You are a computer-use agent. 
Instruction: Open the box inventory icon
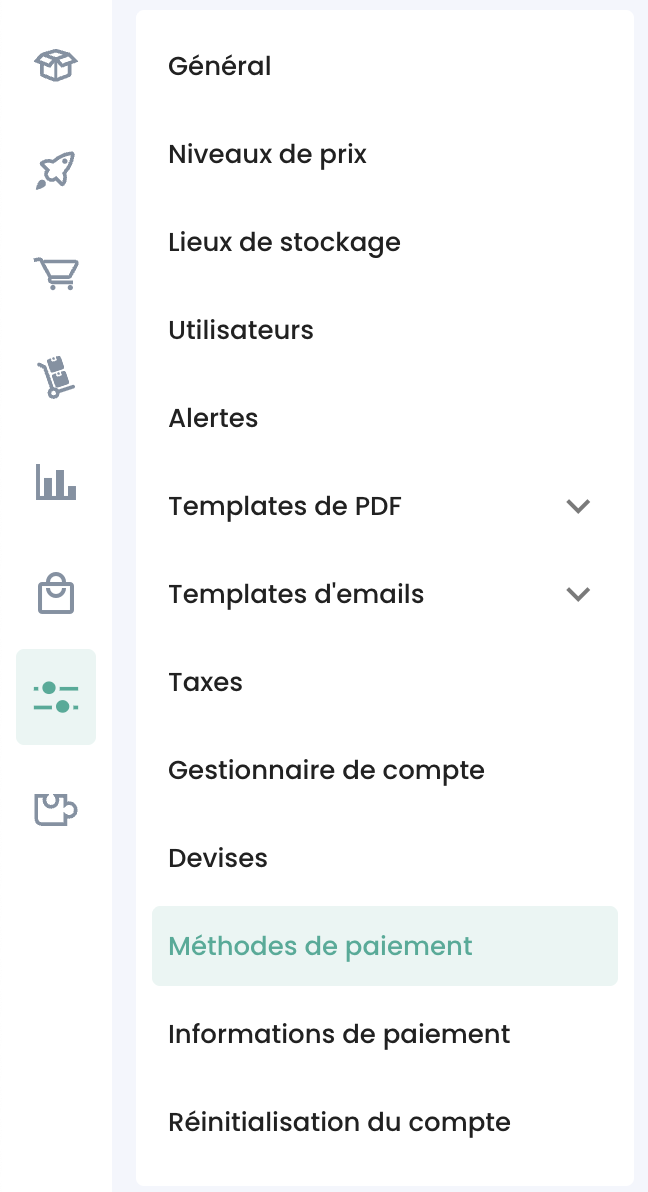coord(56,66)
